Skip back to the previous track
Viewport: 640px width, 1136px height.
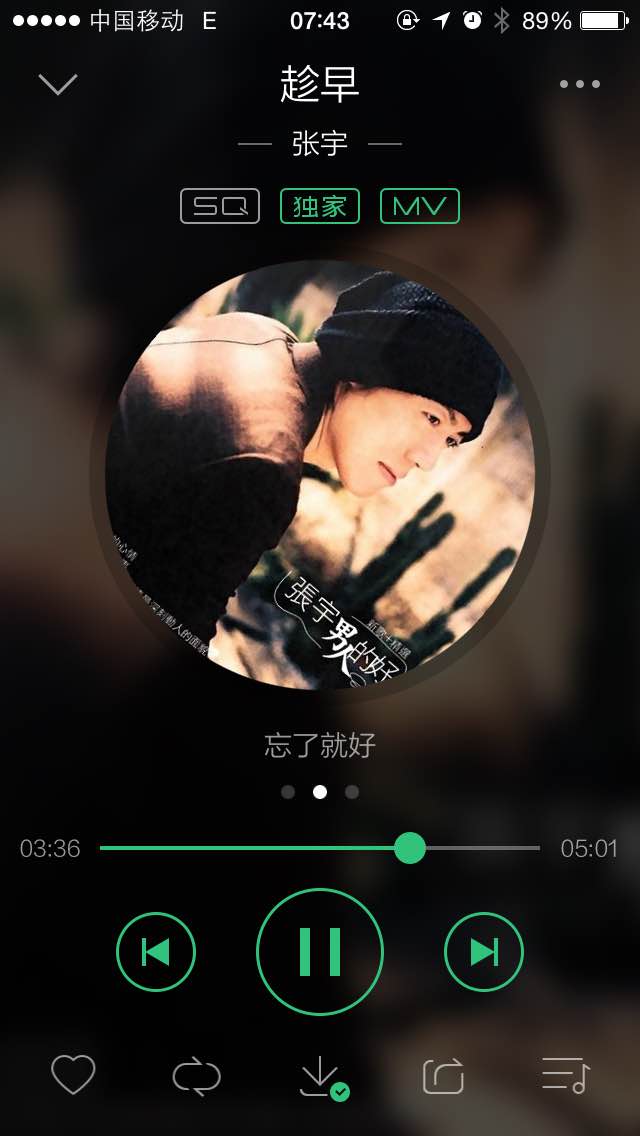click(156, 952)
